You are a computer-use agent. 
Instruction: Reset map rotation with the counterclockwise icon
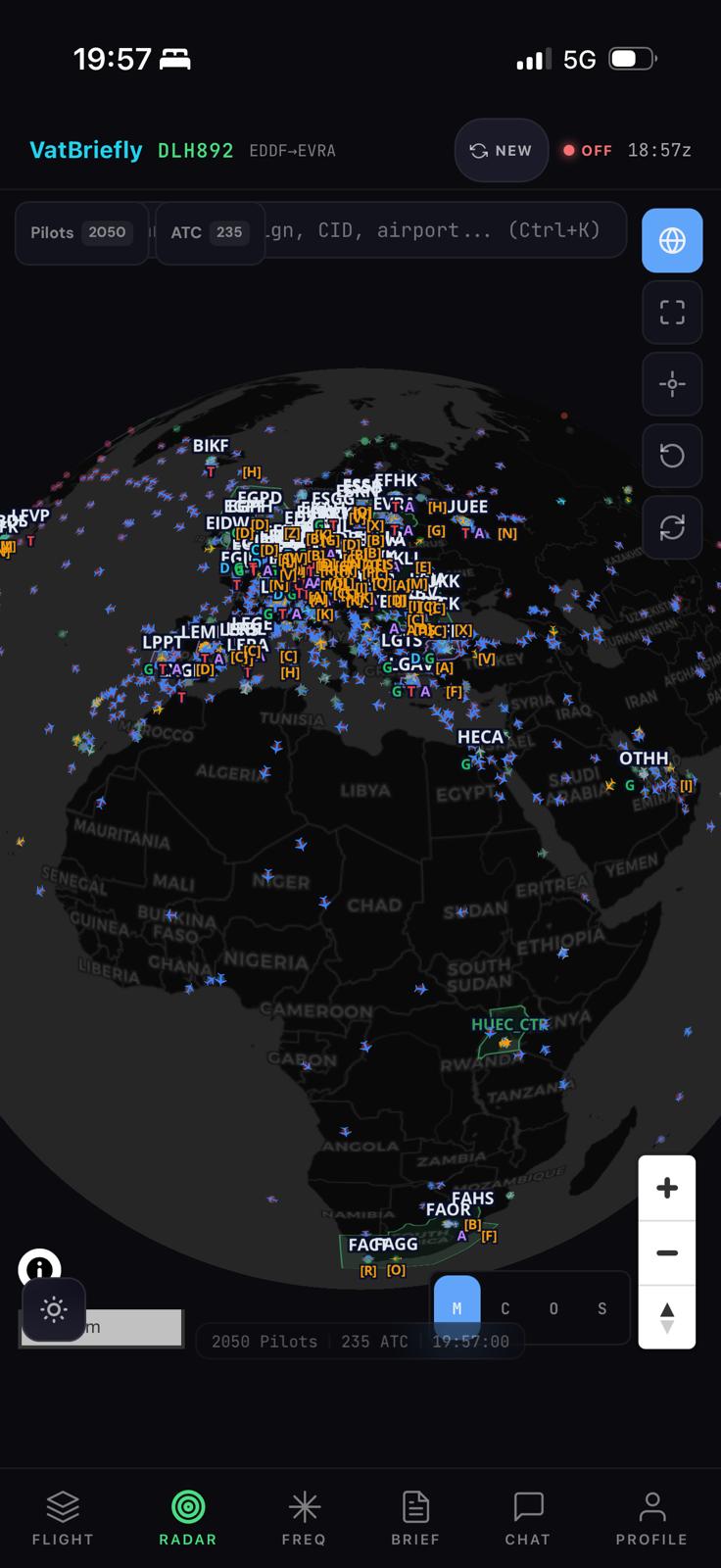pos(672,456)
